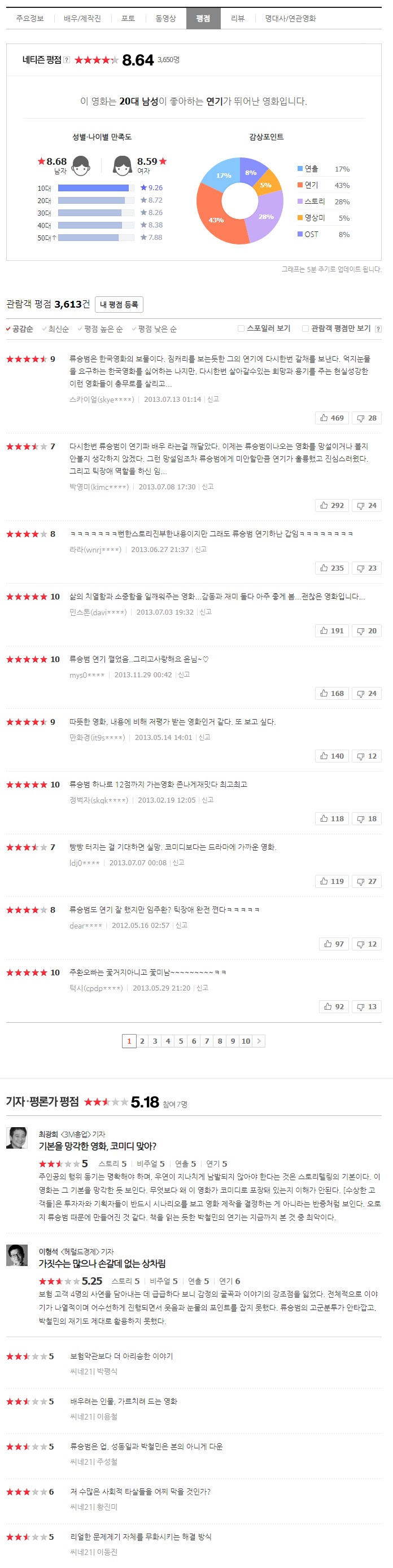Jump to review page 10
The image size is (393, 1568).
pyautogui.click(x=246, y=1041)
